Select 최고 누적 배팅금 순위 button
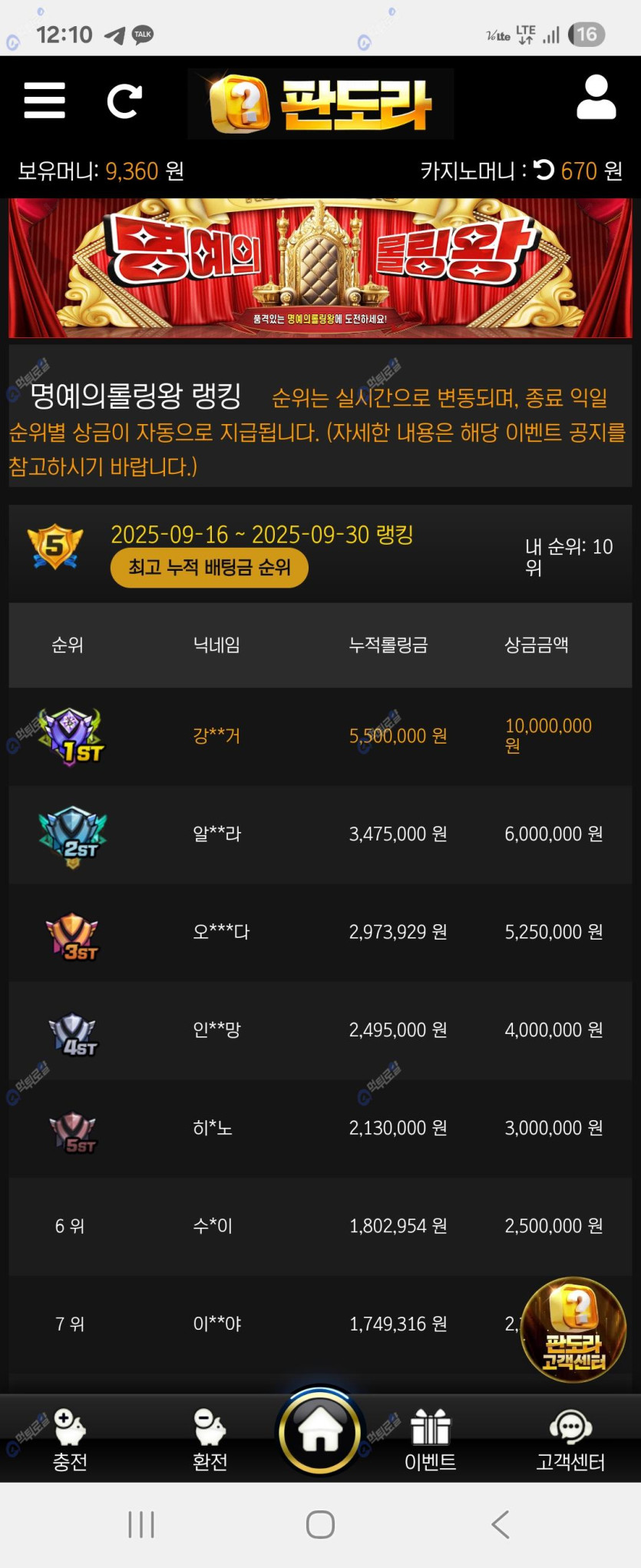The height and width of the screenshot is (1568, 641). 209,568
